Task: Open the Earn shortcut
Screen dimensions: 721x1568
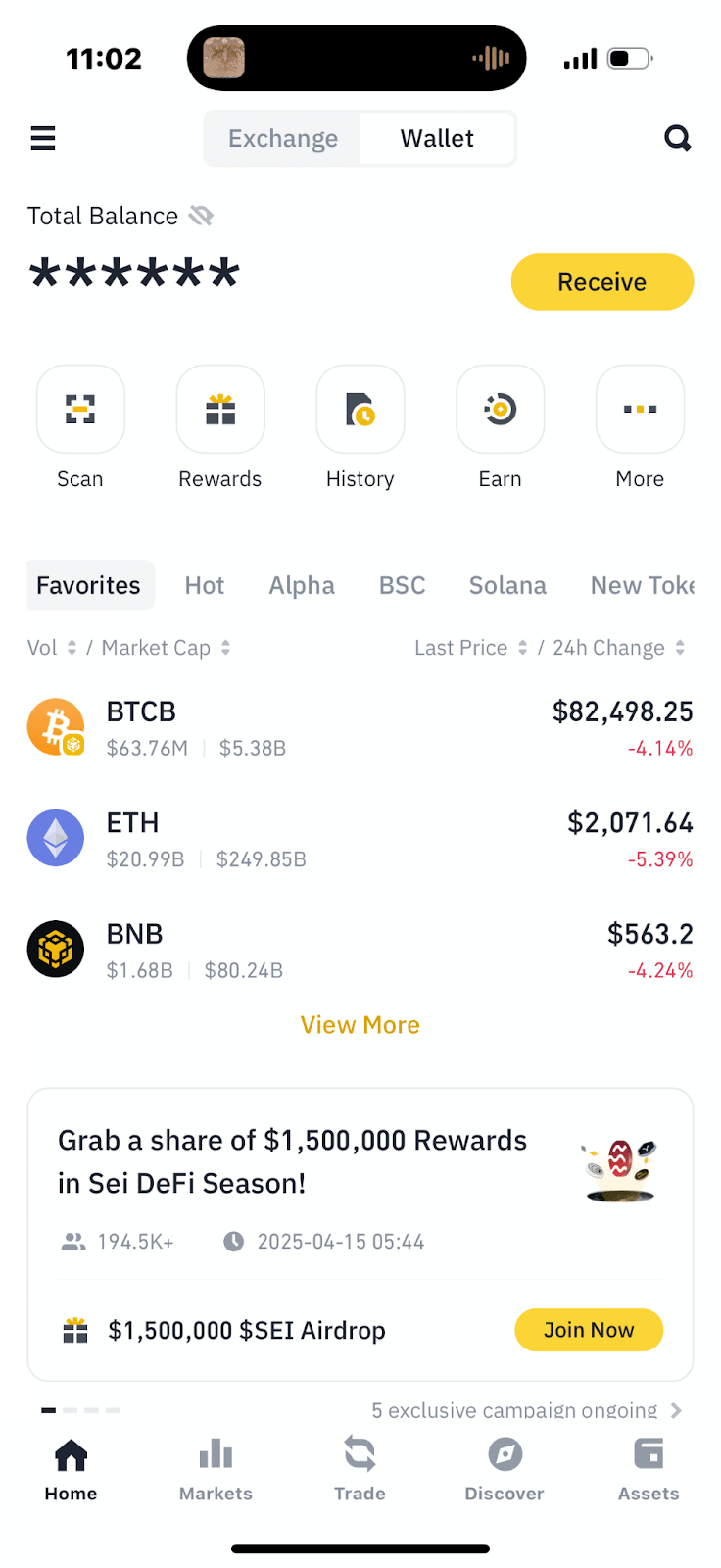Action: [x=500, y=410]
